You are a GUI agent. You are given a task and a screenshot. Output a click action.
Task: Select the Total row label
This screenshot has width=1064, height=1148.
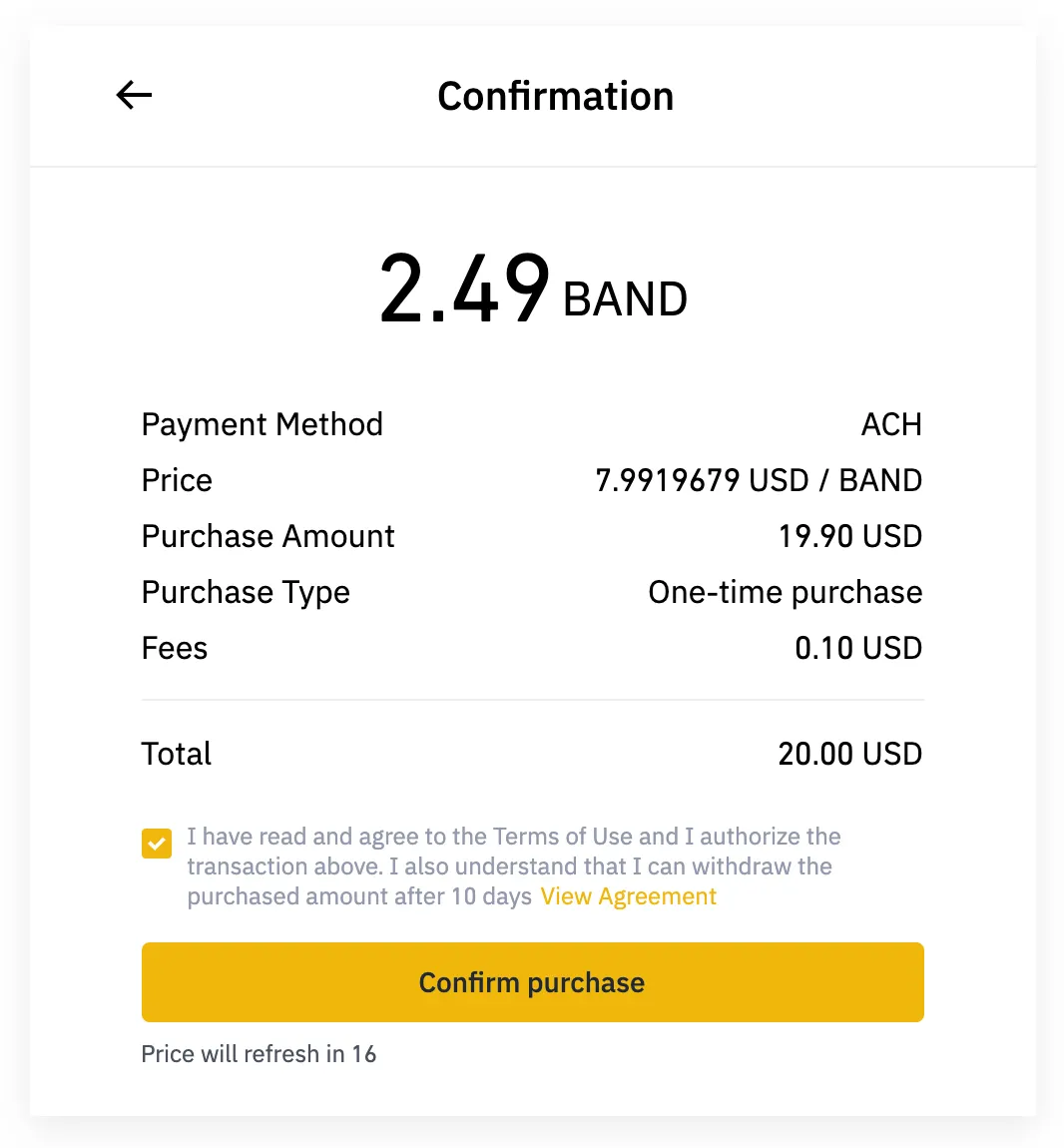pos(176,754)
